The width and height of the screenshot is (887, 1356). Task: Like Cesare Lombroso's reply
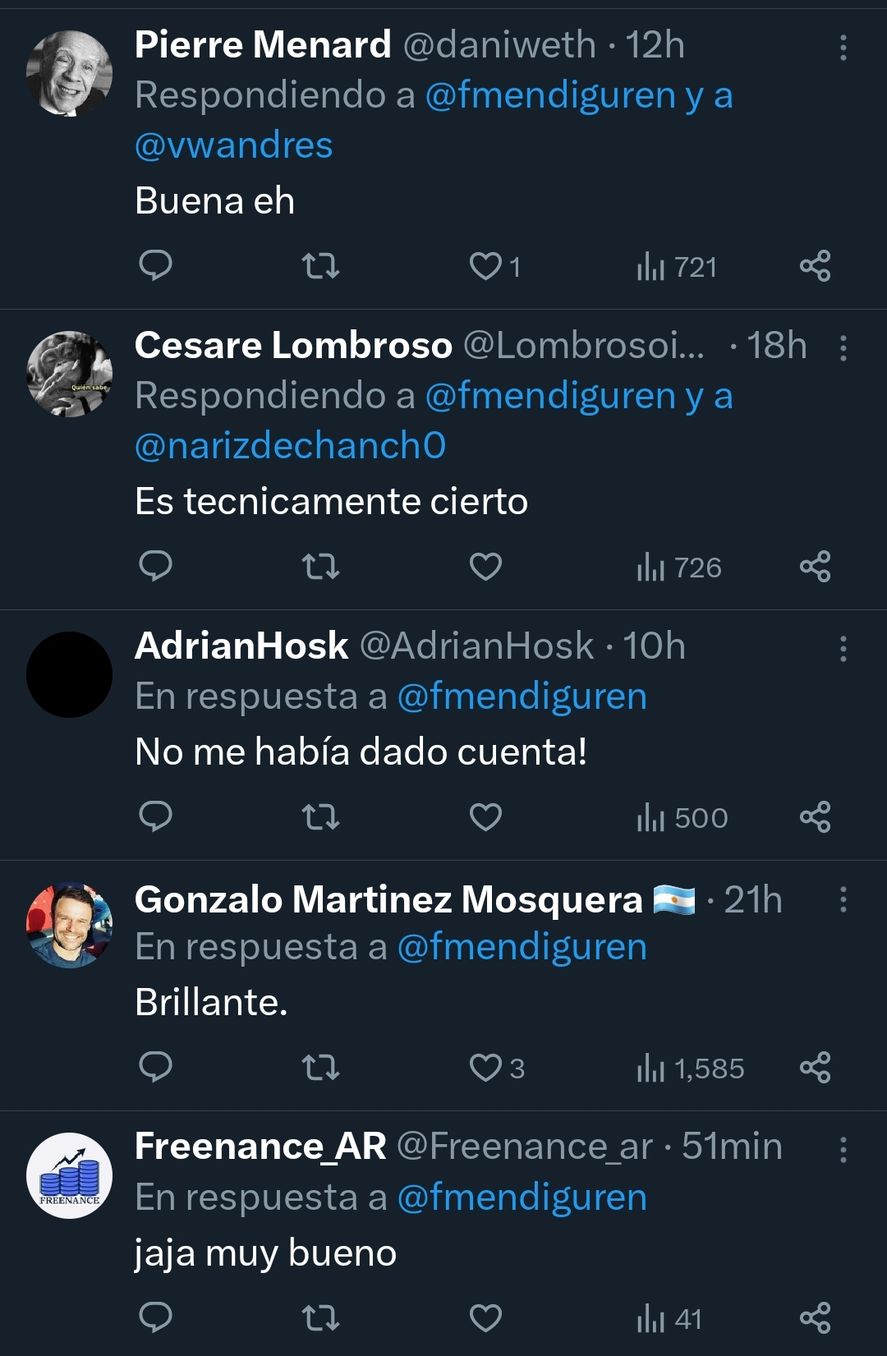click(x=485, y=567)
